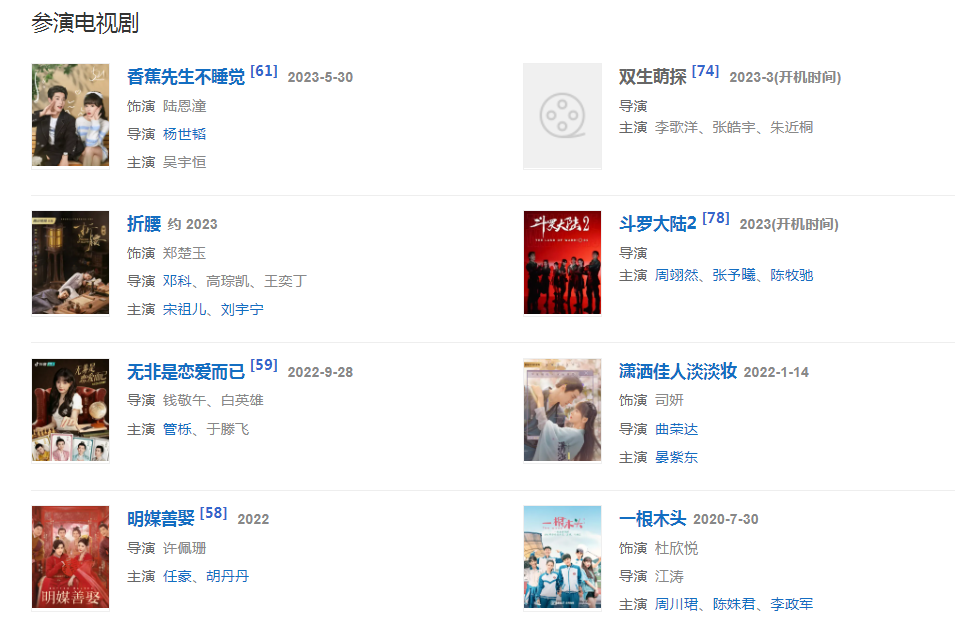This screenshot has height=634, width=955.
Task: Open the 斗罗大陆2 title link
Action: 657,224
